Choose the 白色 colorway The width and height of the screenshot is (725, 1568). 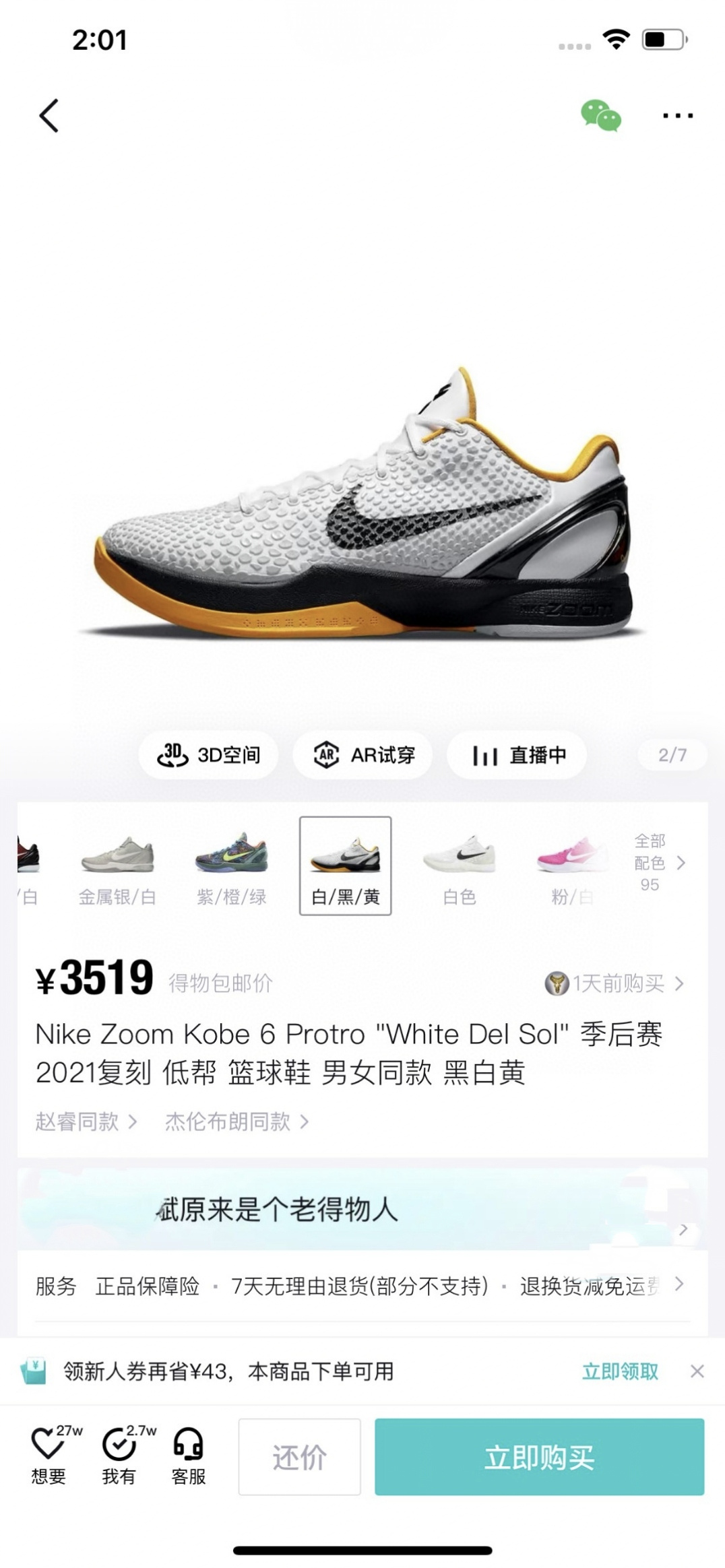[x=460, y=867]
